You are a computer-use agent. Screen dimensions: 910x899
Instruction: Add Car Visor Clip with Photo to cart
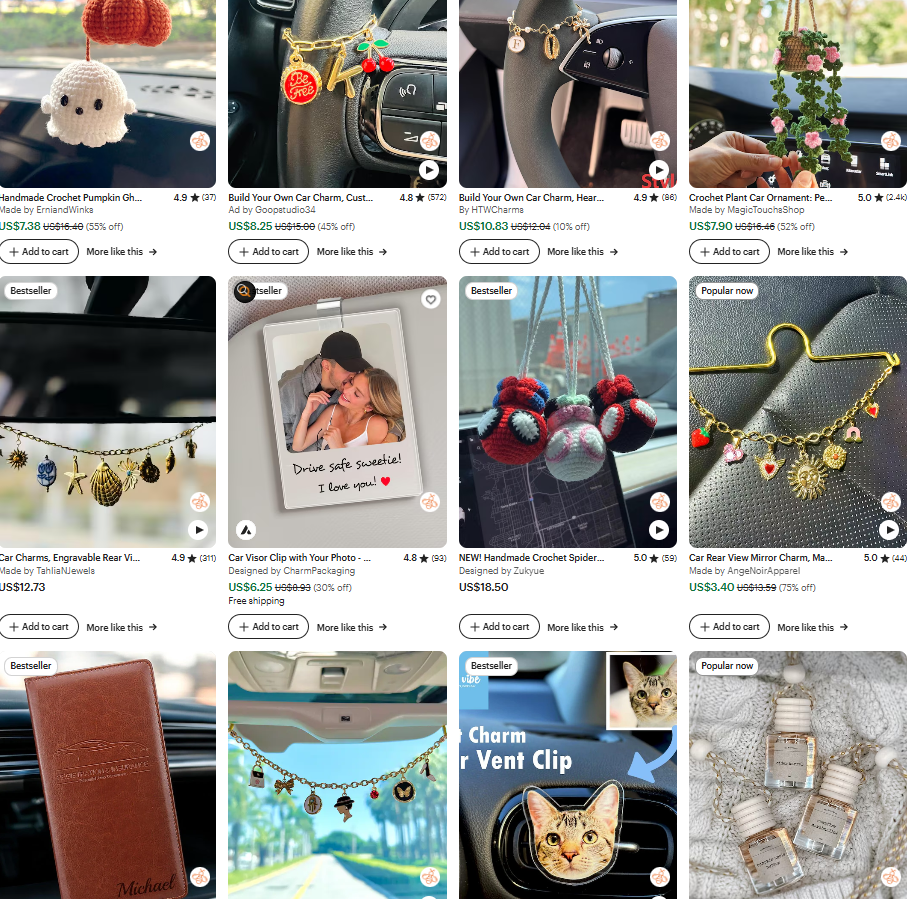click(x=268, y=627)
